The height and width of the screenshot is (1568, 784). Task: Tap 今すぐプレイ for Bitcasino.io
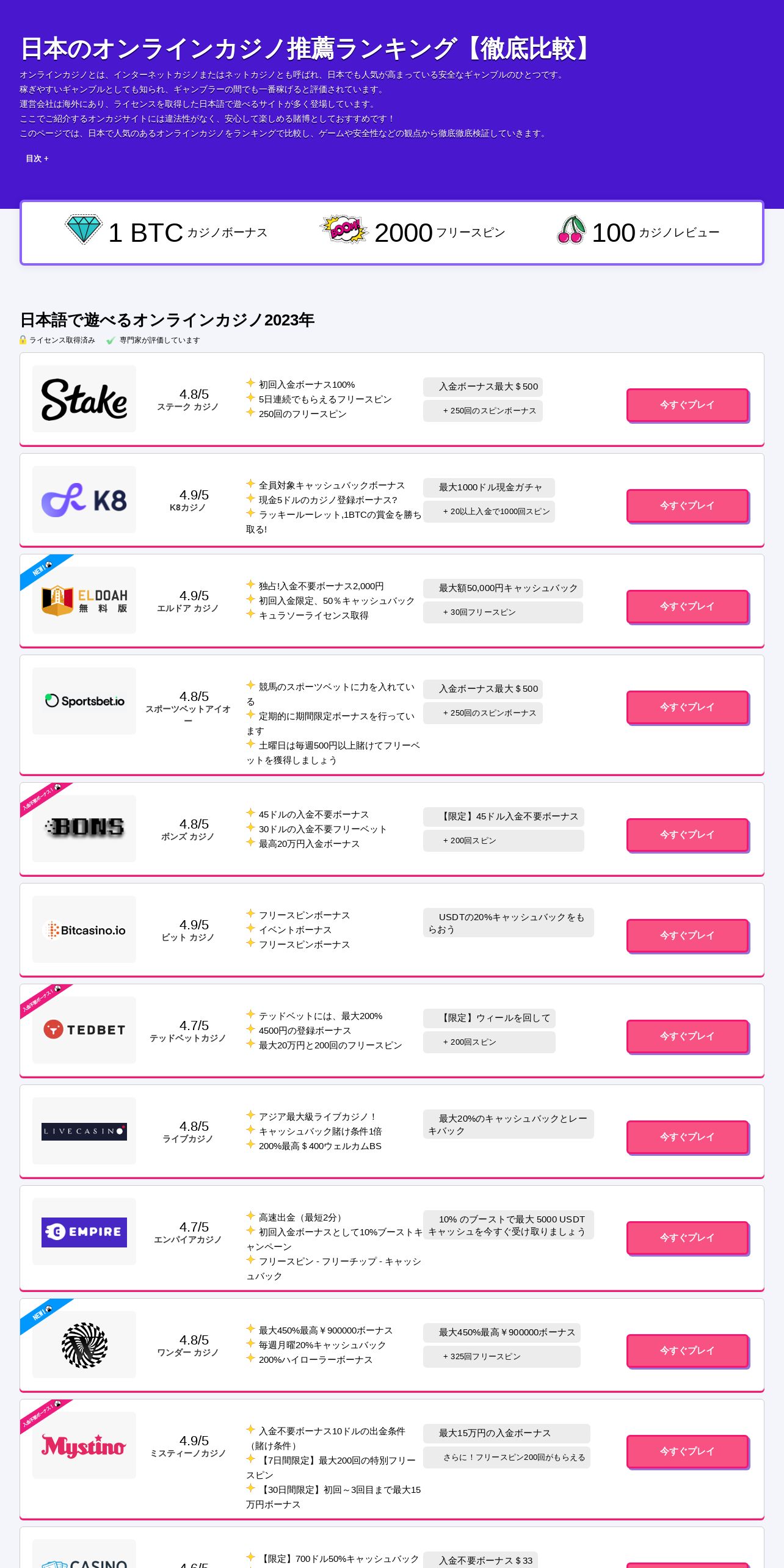[688, 935]
